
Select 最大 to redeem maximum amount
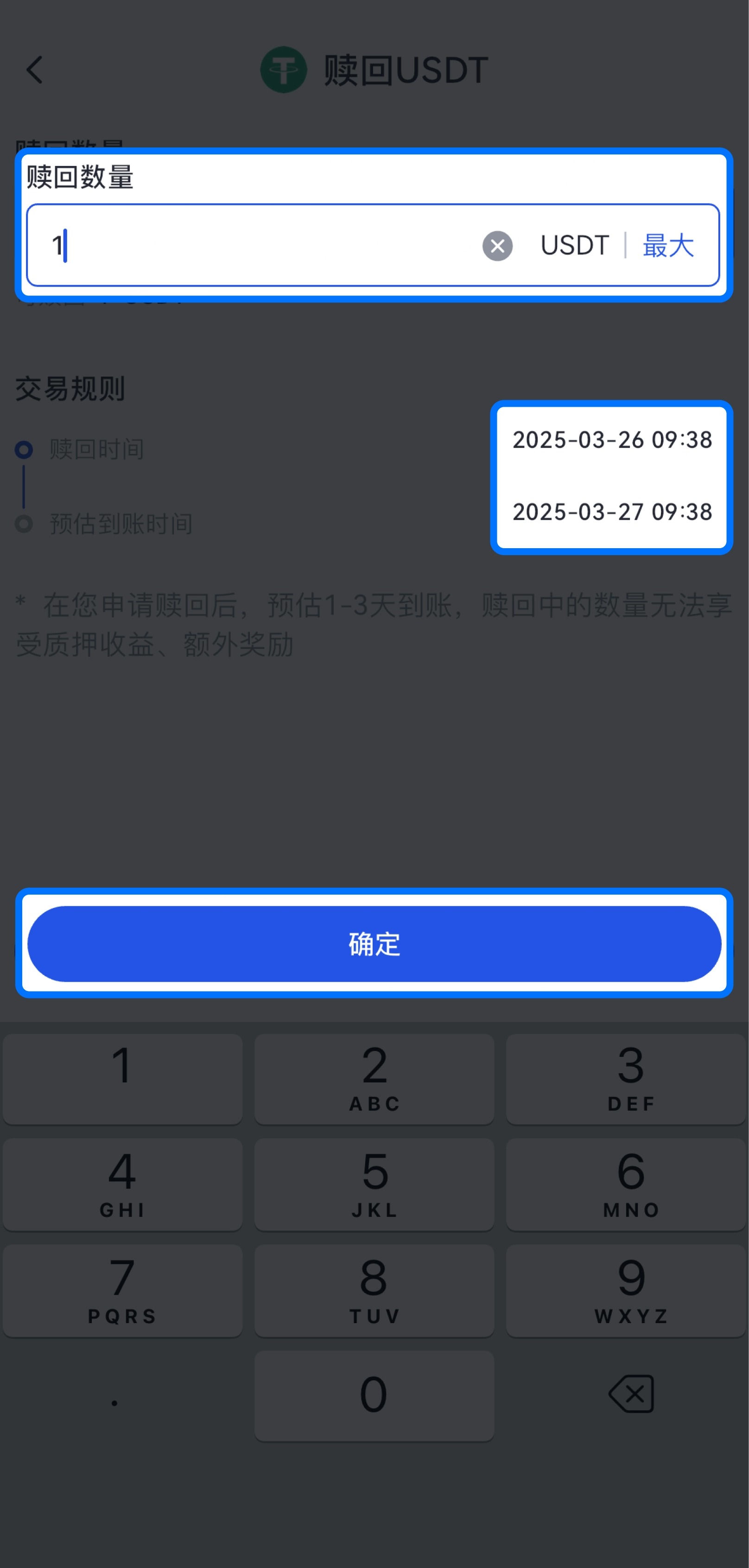click(x=668, y=246)
